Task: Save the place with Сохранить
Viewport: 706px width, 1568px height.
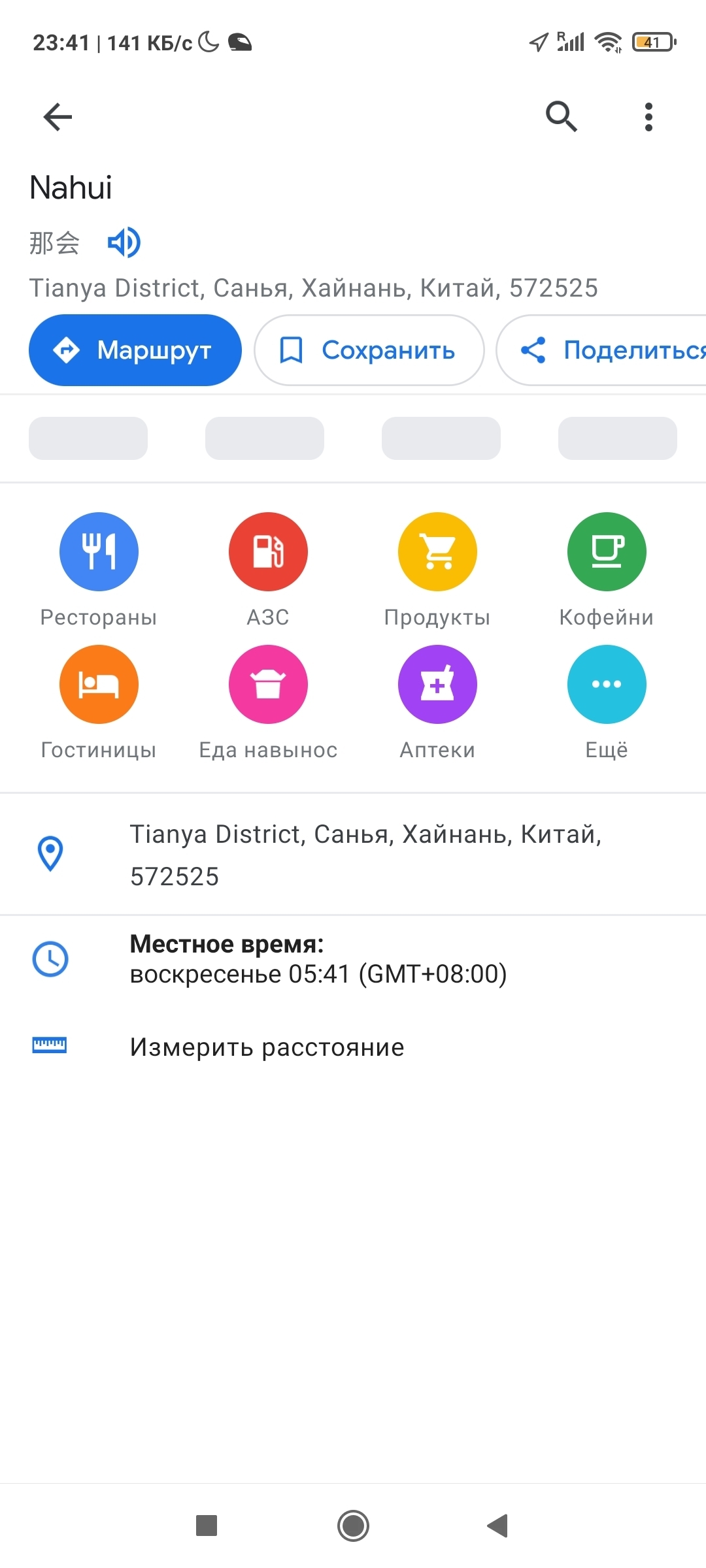Action: click(x=369, y=351)
